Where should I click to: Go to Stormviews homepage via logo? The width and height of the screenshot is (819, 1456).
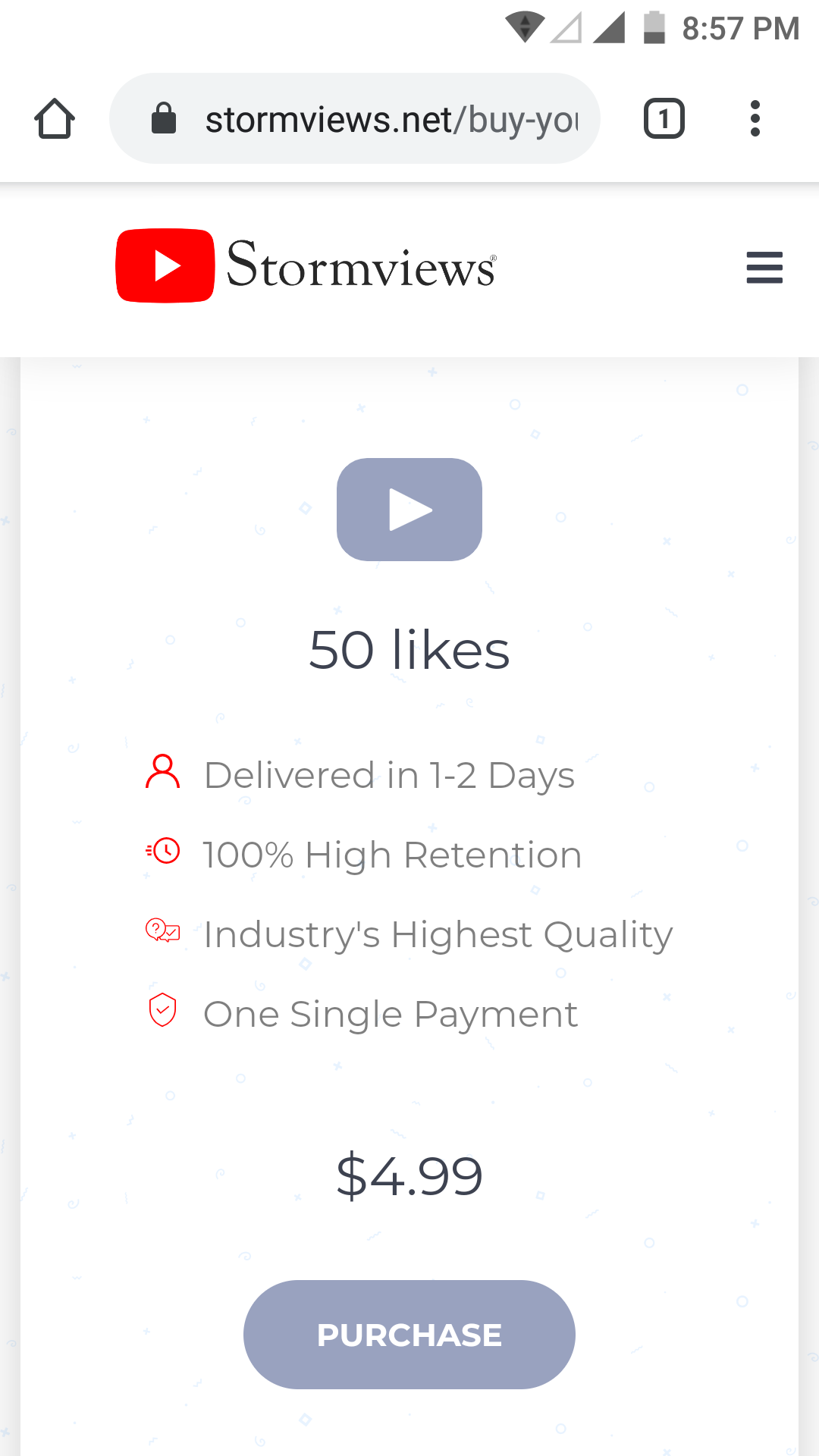click(306, 266)
